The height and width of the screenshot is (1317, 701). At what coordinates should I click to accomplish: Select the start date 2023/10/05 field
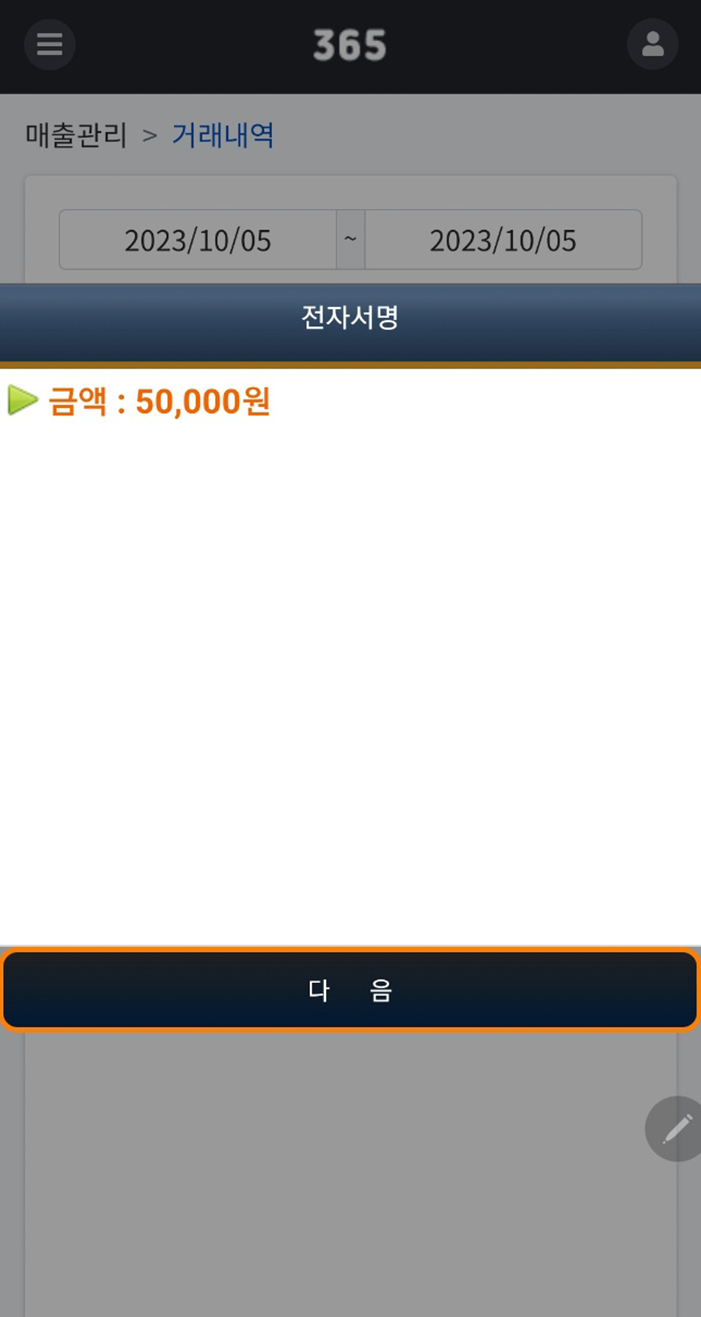[x=198, y=240]
